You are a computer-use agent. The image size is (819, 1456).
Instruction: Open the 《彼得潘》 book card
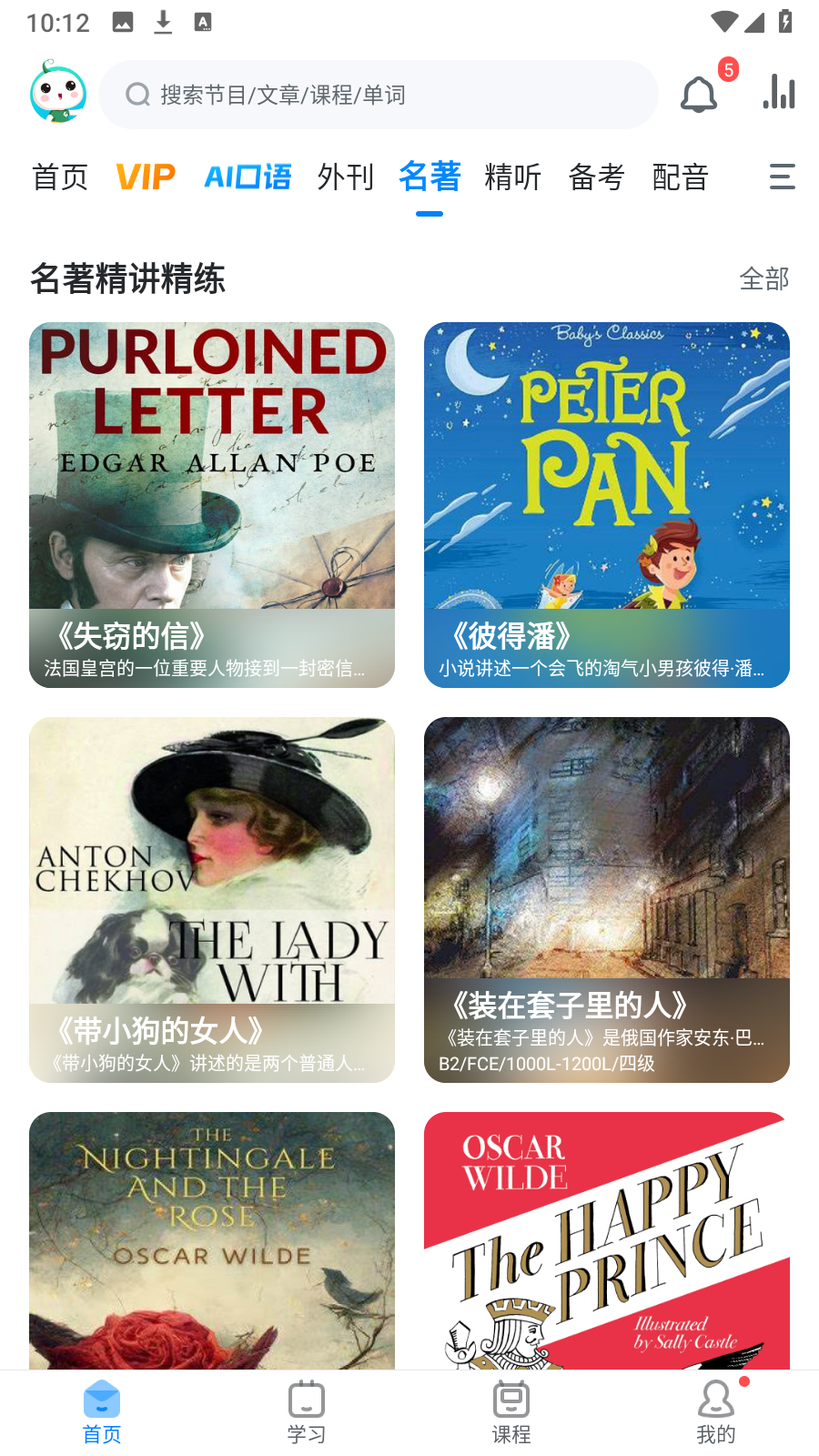pos(607,504)
